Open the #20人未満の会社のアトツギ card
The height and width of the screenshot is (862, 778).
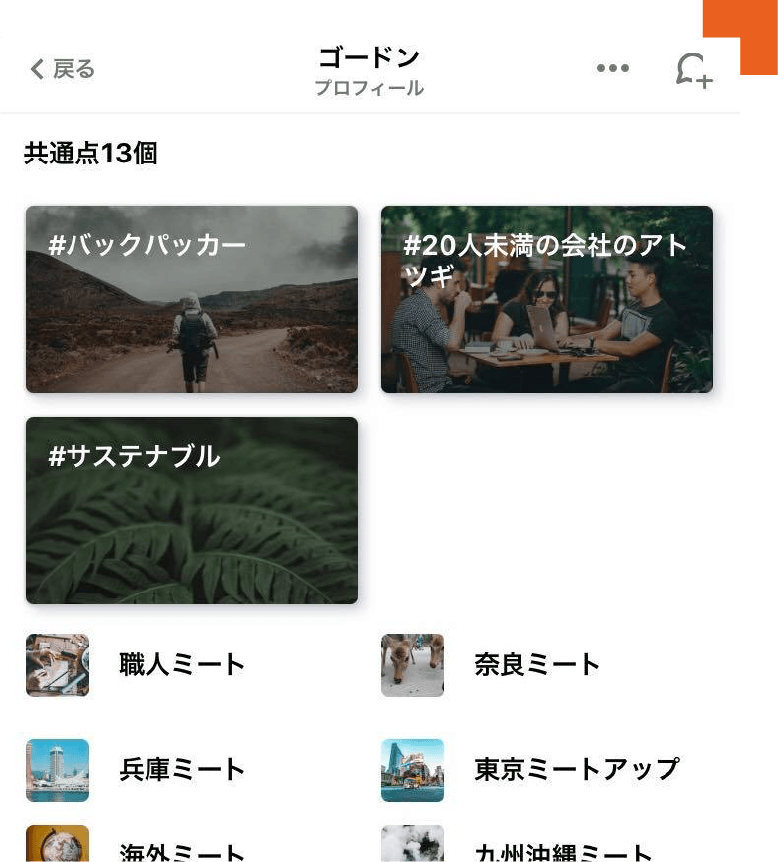coord(546,299)
